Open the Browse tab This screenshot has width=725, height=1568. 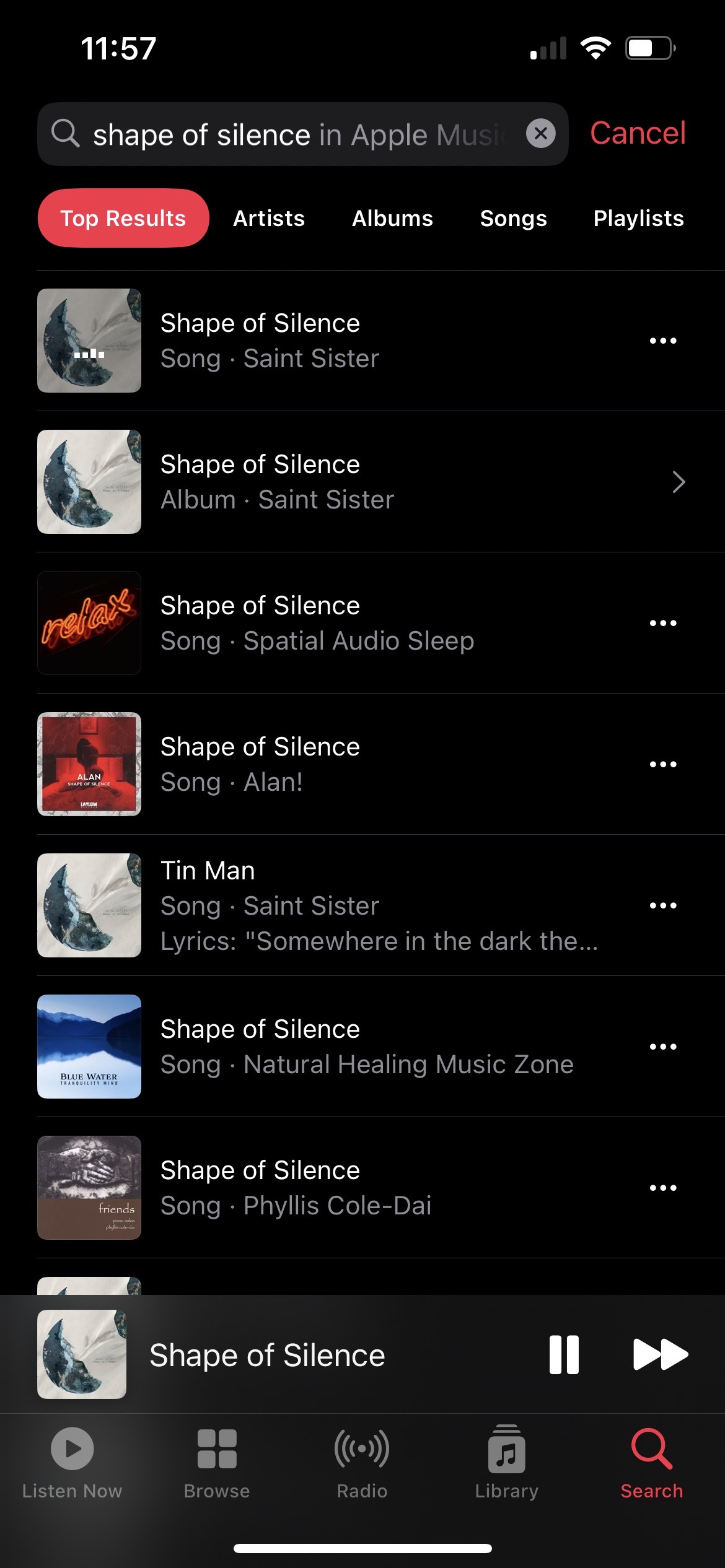tap(217, 1463)
